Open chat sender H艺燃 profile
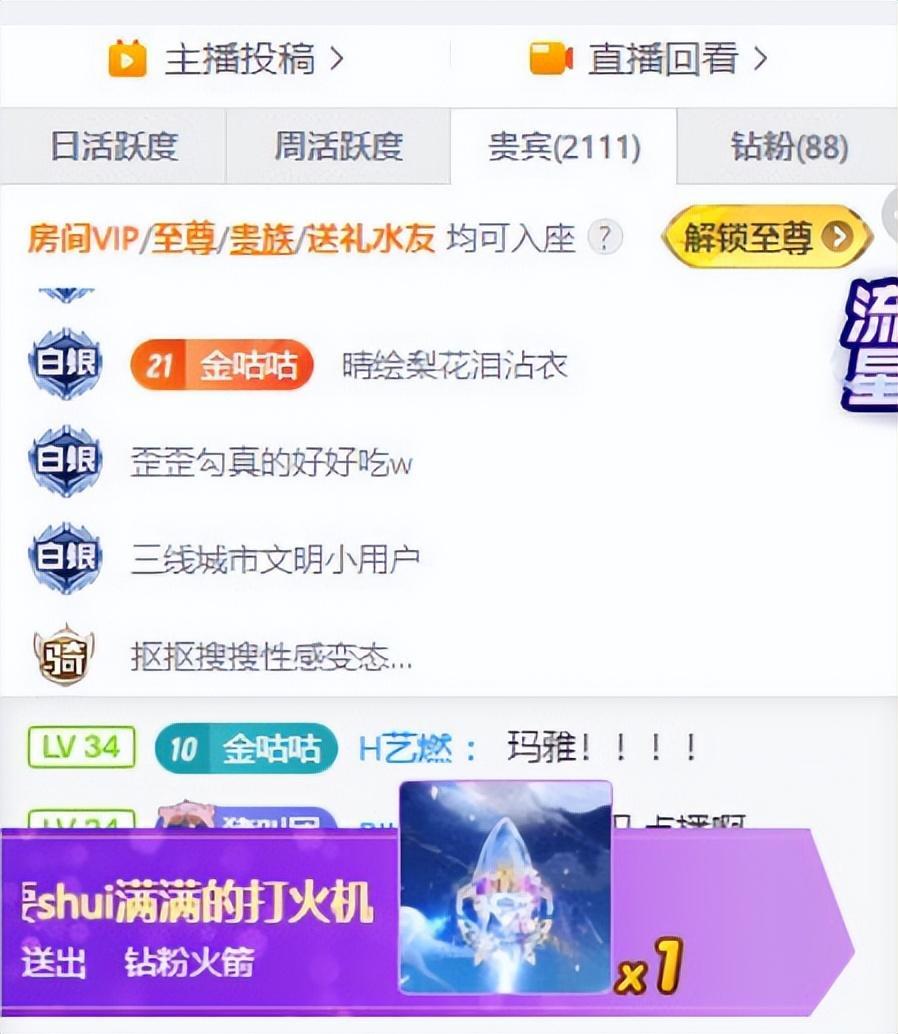The image size is (898, 1034). [x=405, y=748]
